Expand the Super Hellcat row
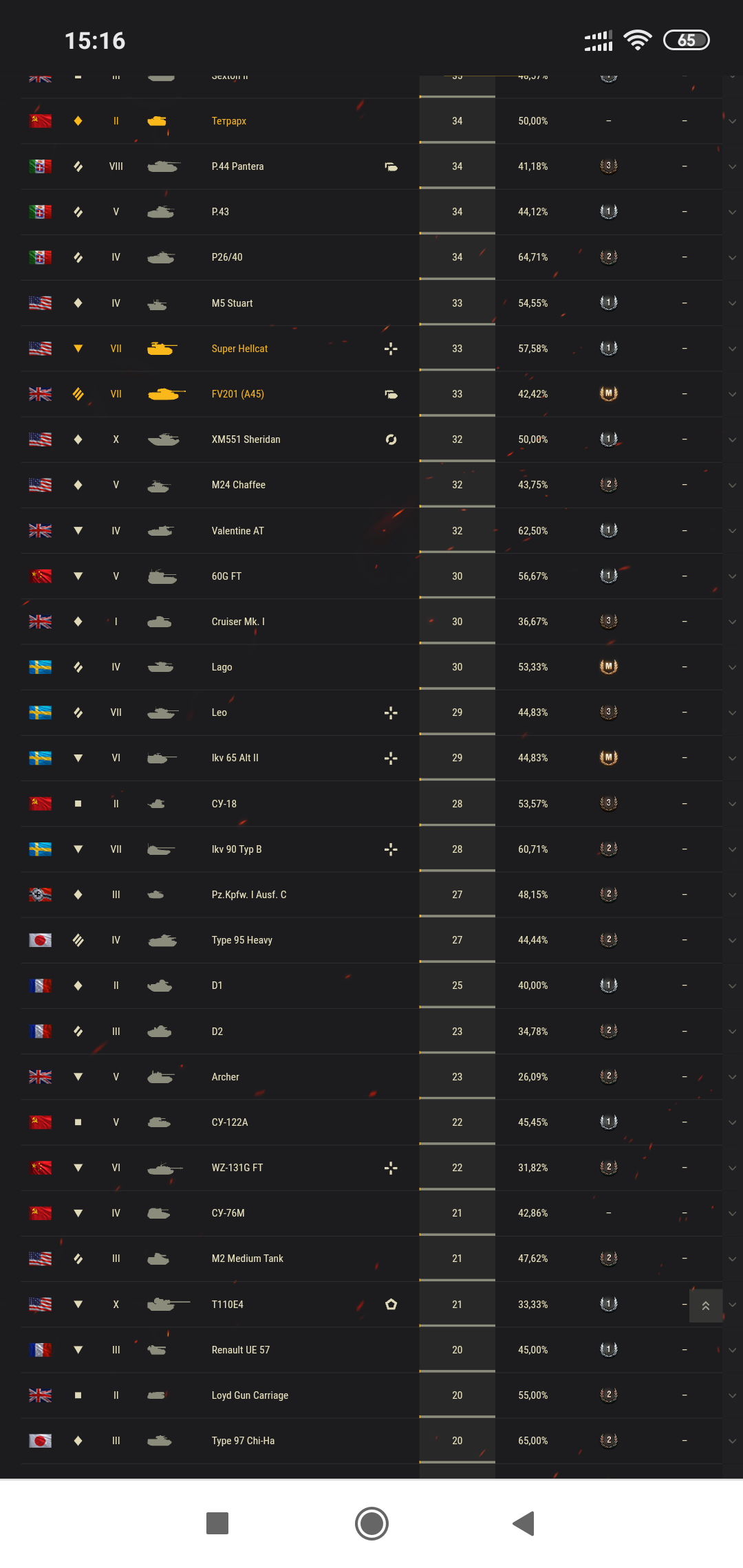This screenshot has width=743, height=1568. 732,349
